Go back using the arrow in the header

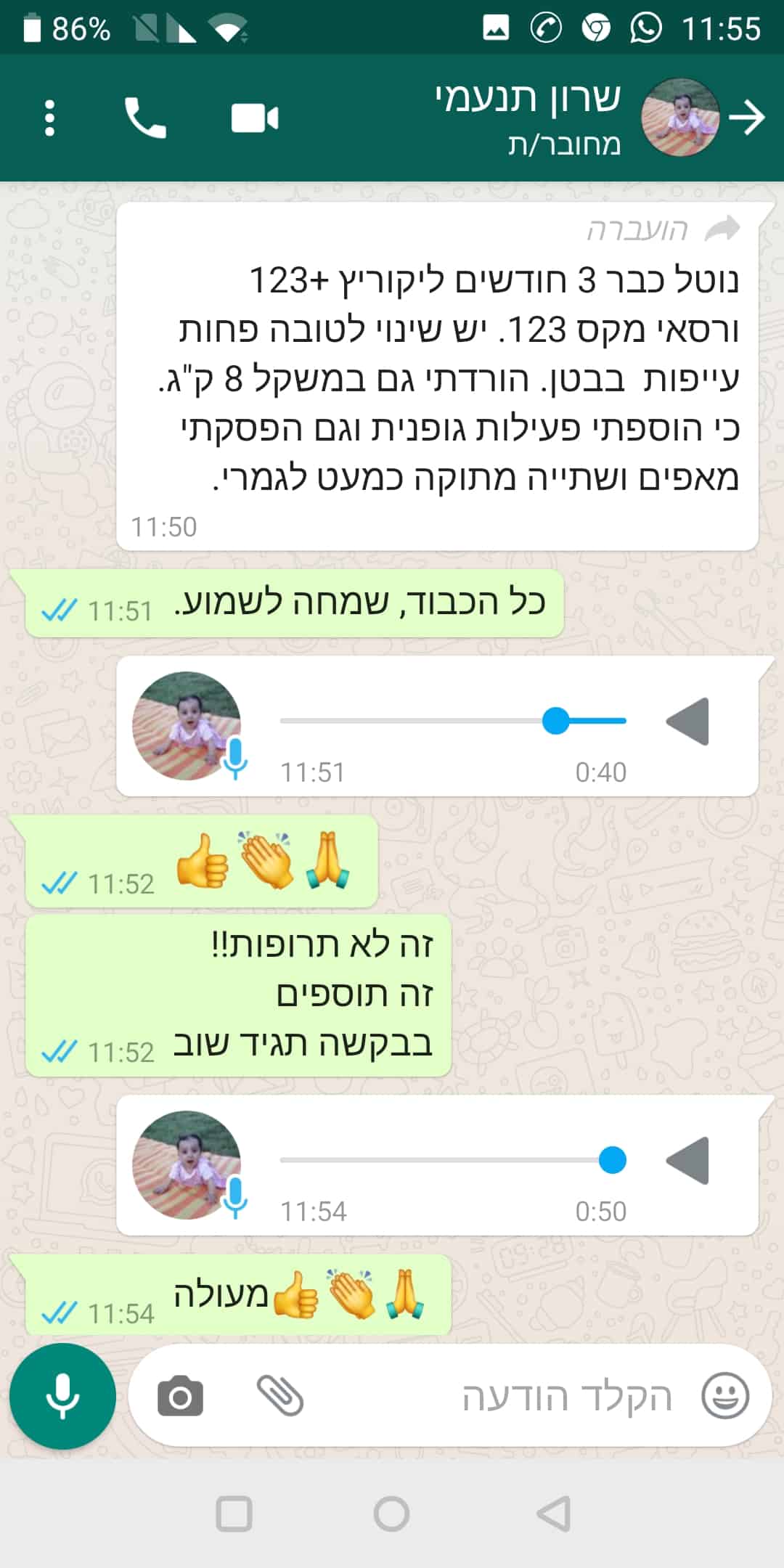(746, 118)
